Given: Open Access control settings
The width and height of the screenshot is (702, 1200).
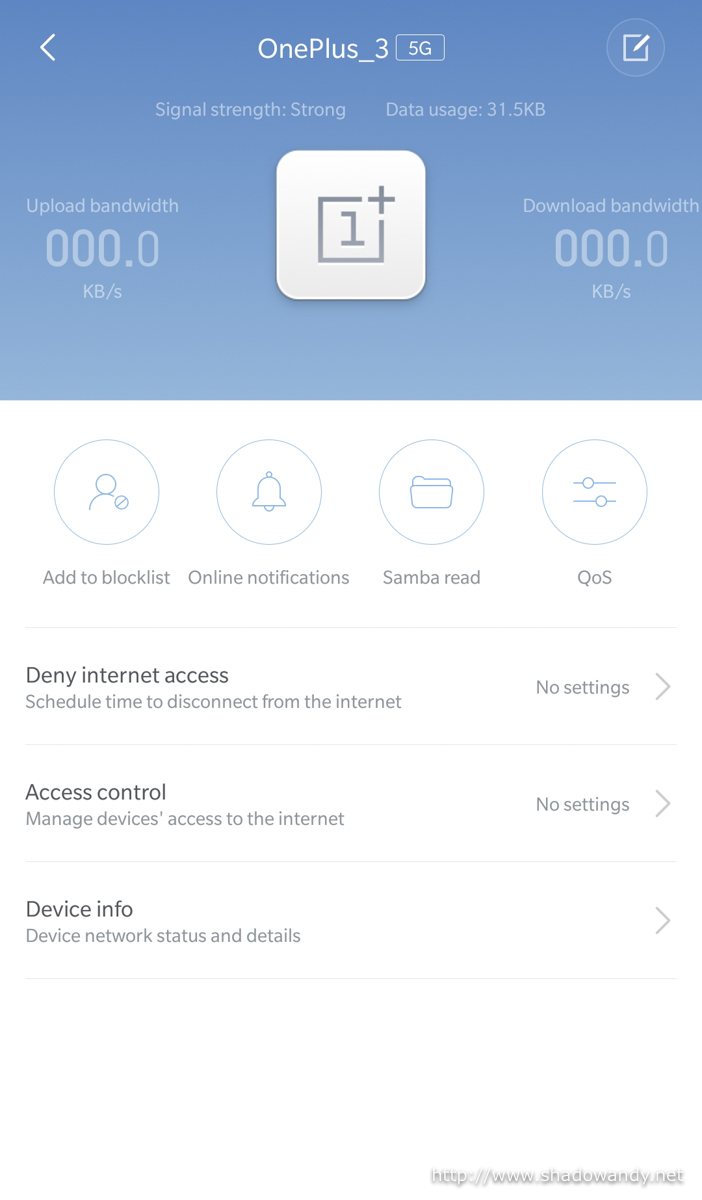Looking at the screenshot, I should 351,804.
